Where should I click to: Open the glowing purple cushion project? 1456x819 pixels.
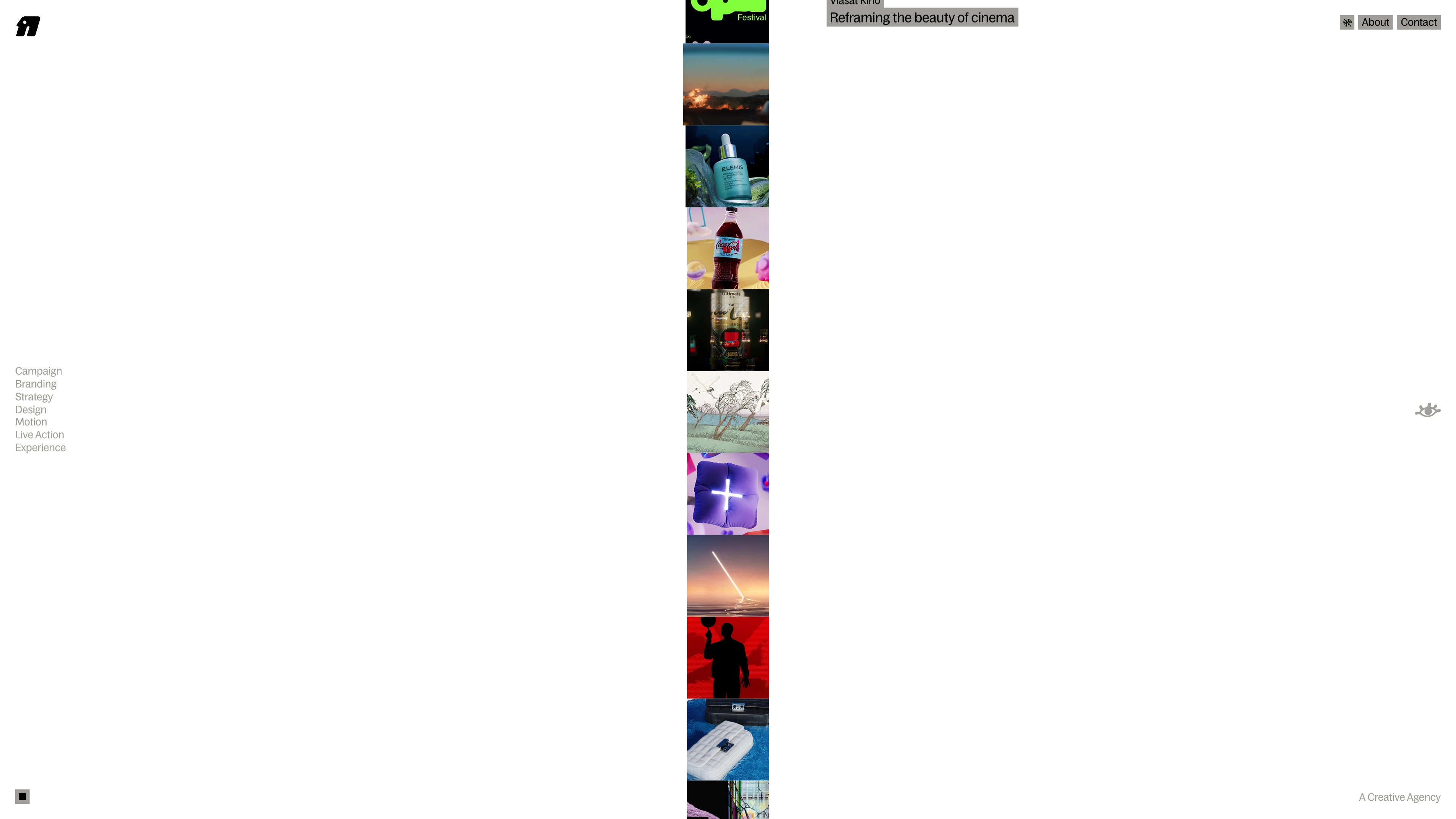[x=728, y=494]
